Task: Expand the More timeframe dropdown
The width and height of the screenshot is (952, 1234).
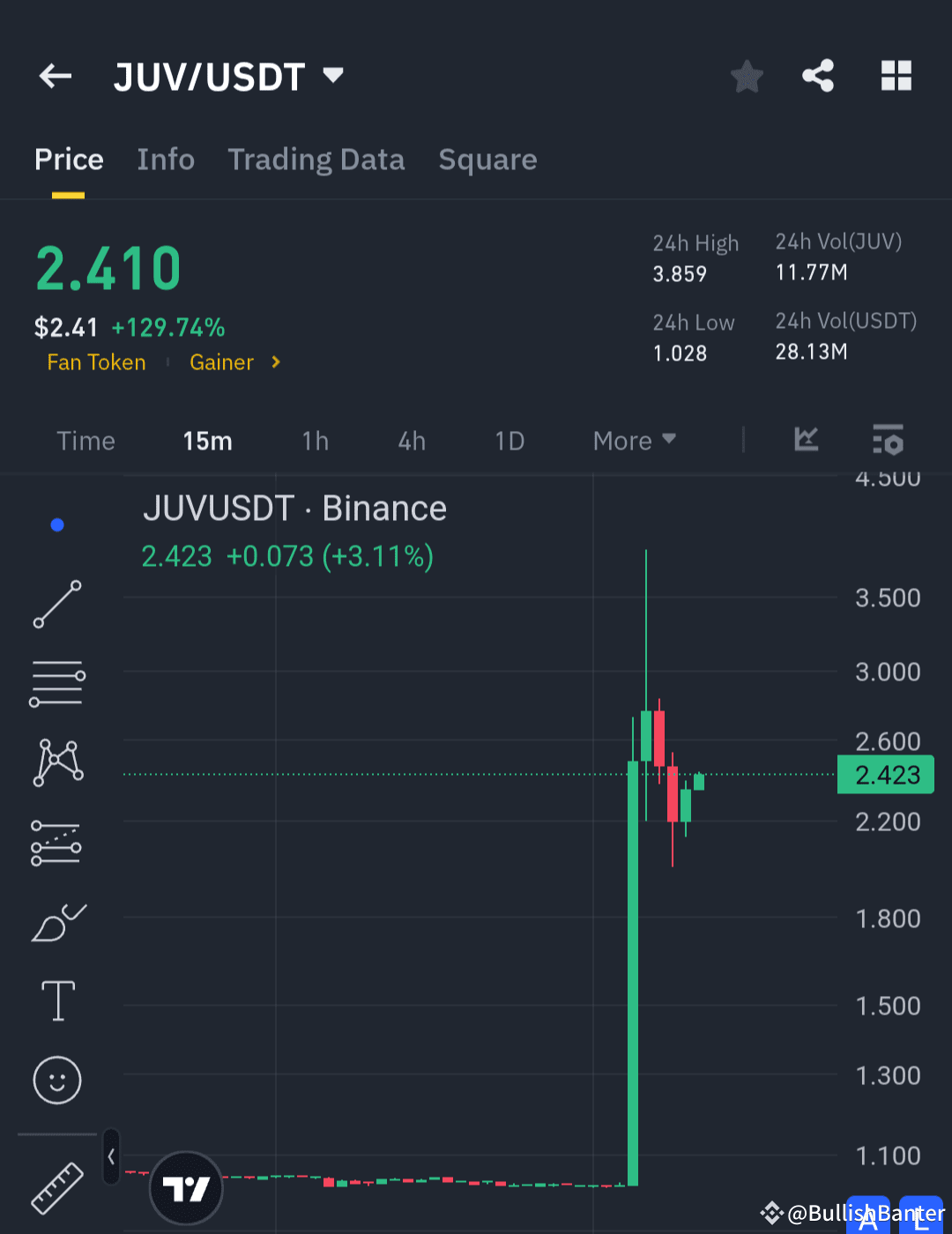Action: 633,441
